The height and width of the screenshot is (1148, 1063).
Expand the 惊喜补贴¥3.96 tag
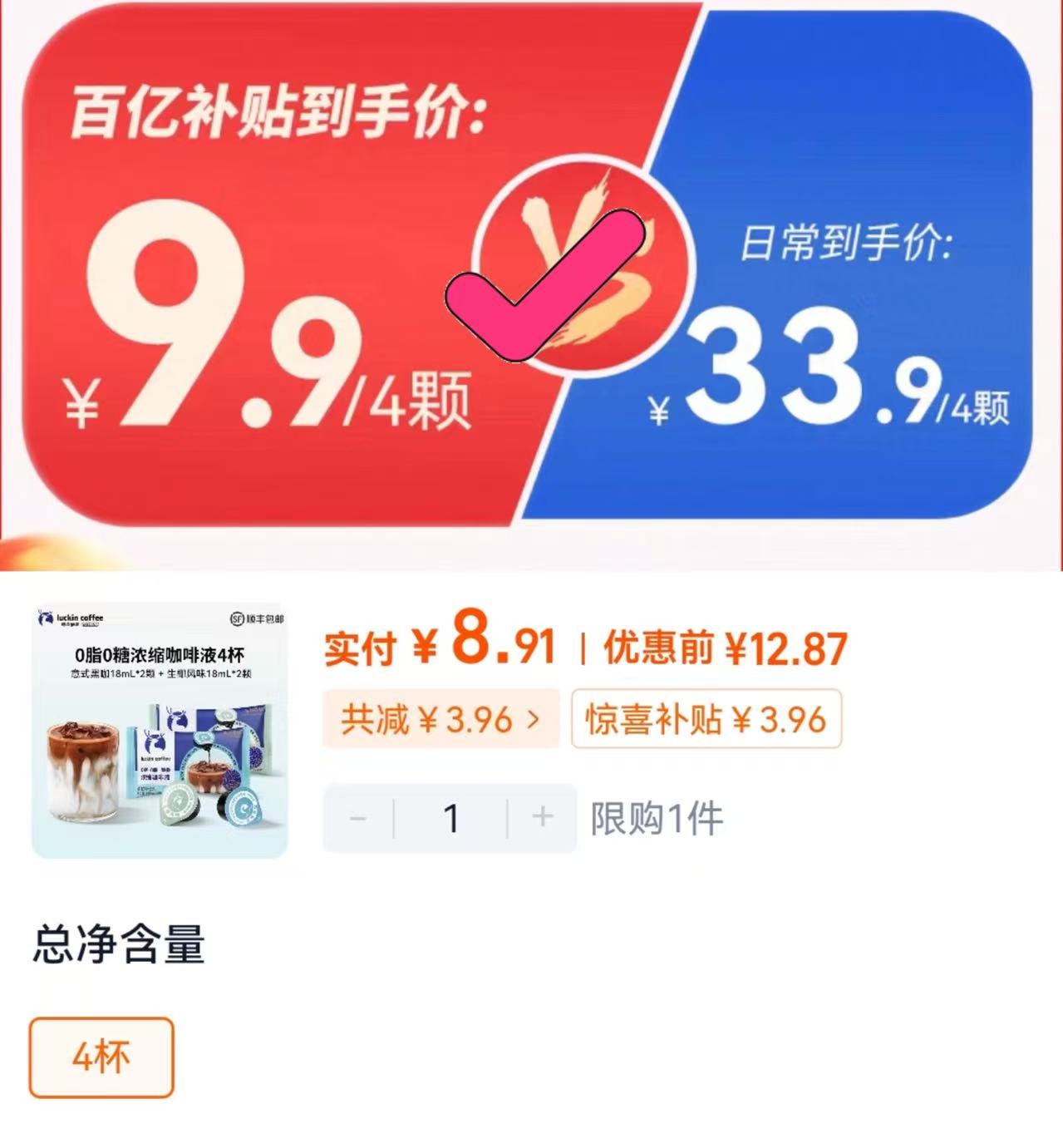coord(709,722)
